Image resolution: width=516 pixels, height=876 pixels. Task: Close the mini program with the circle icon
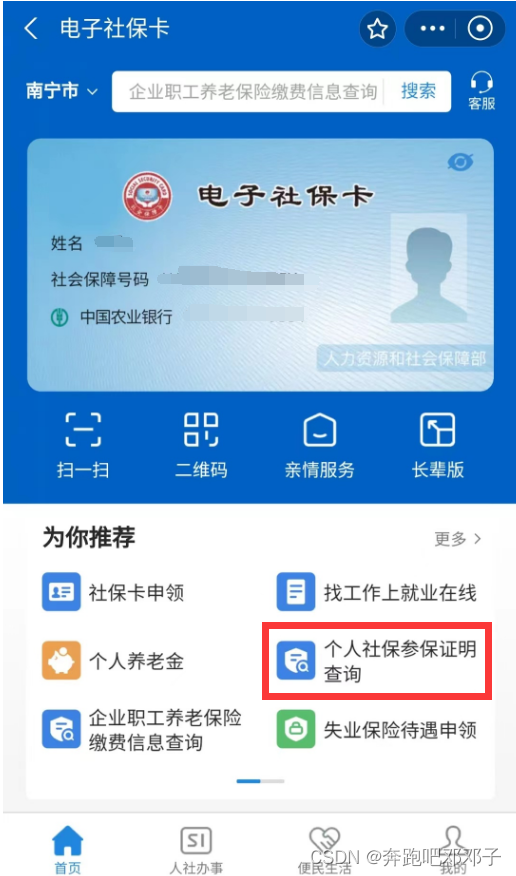[480, 29]
